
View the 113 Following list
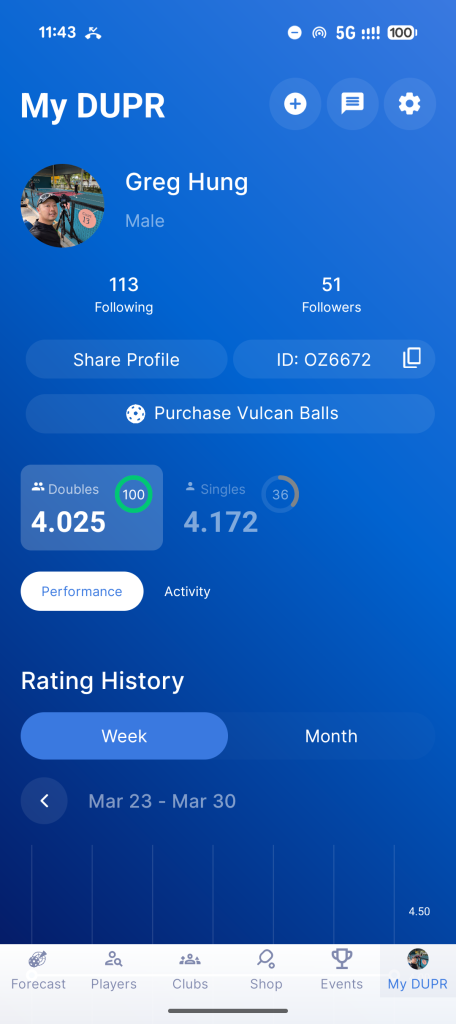123,295
